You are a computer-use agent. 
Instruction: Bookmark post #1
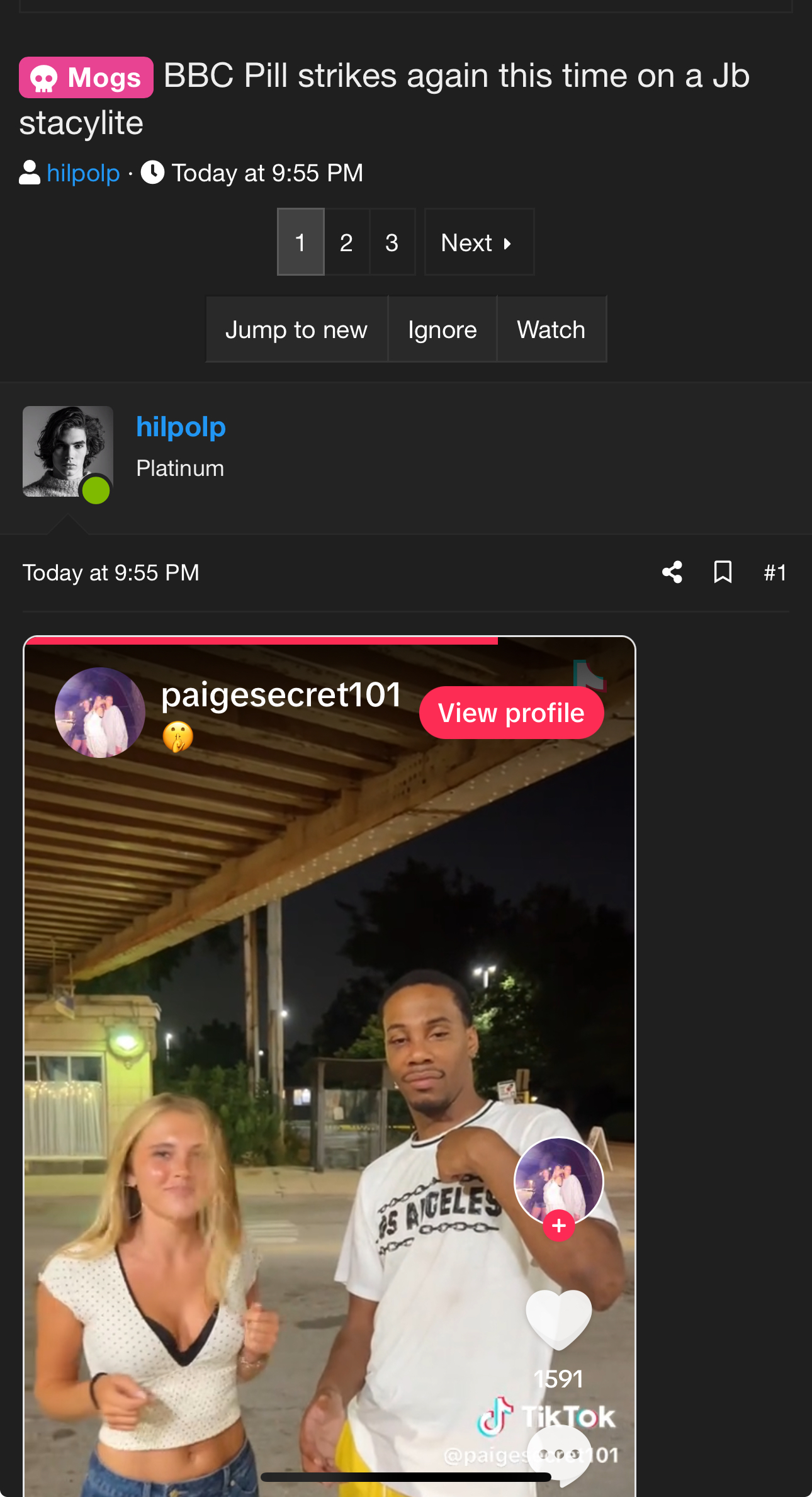point(723,572)
